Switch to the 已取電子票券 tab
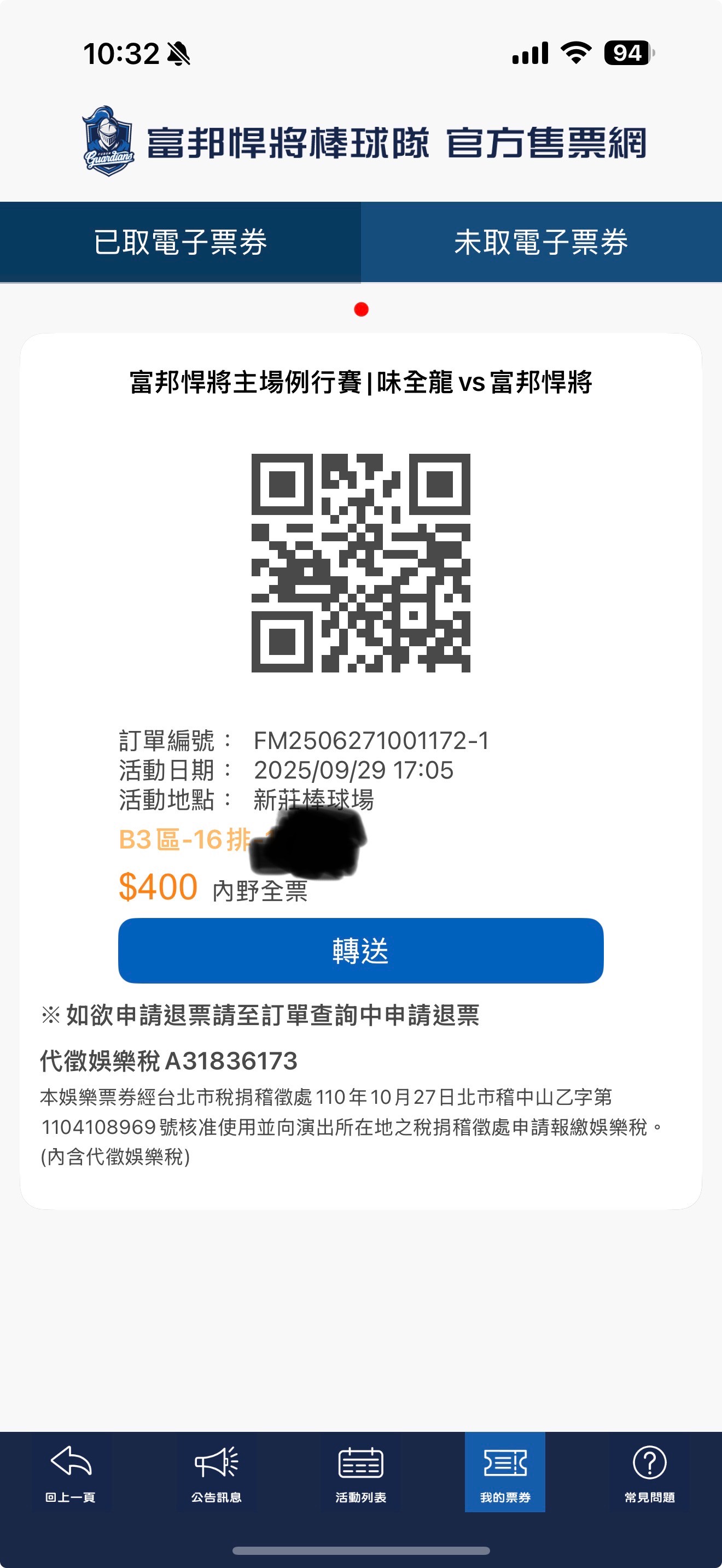The height and width of the screenshot is (1568, 722). [180, 242]
